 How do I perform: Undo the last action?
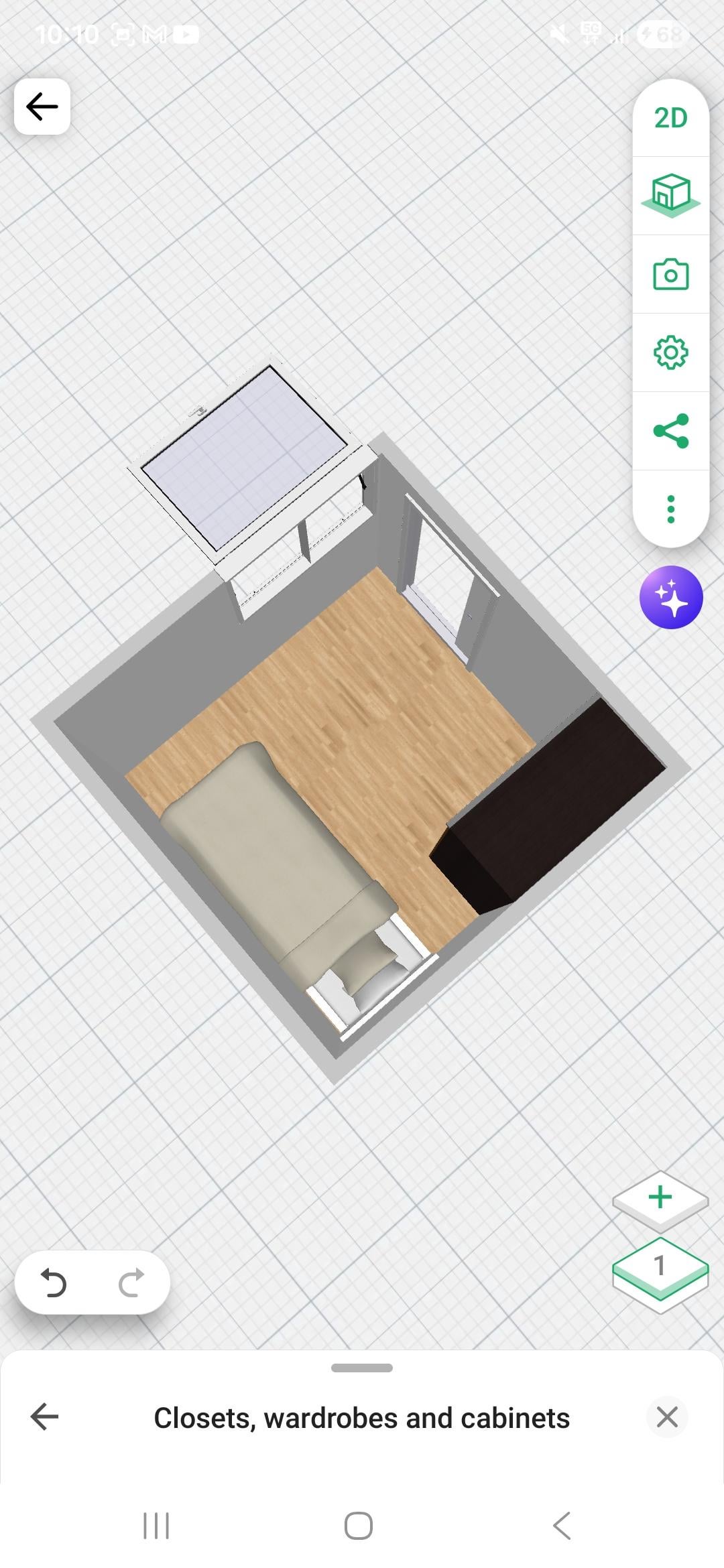coord(54,1283)
